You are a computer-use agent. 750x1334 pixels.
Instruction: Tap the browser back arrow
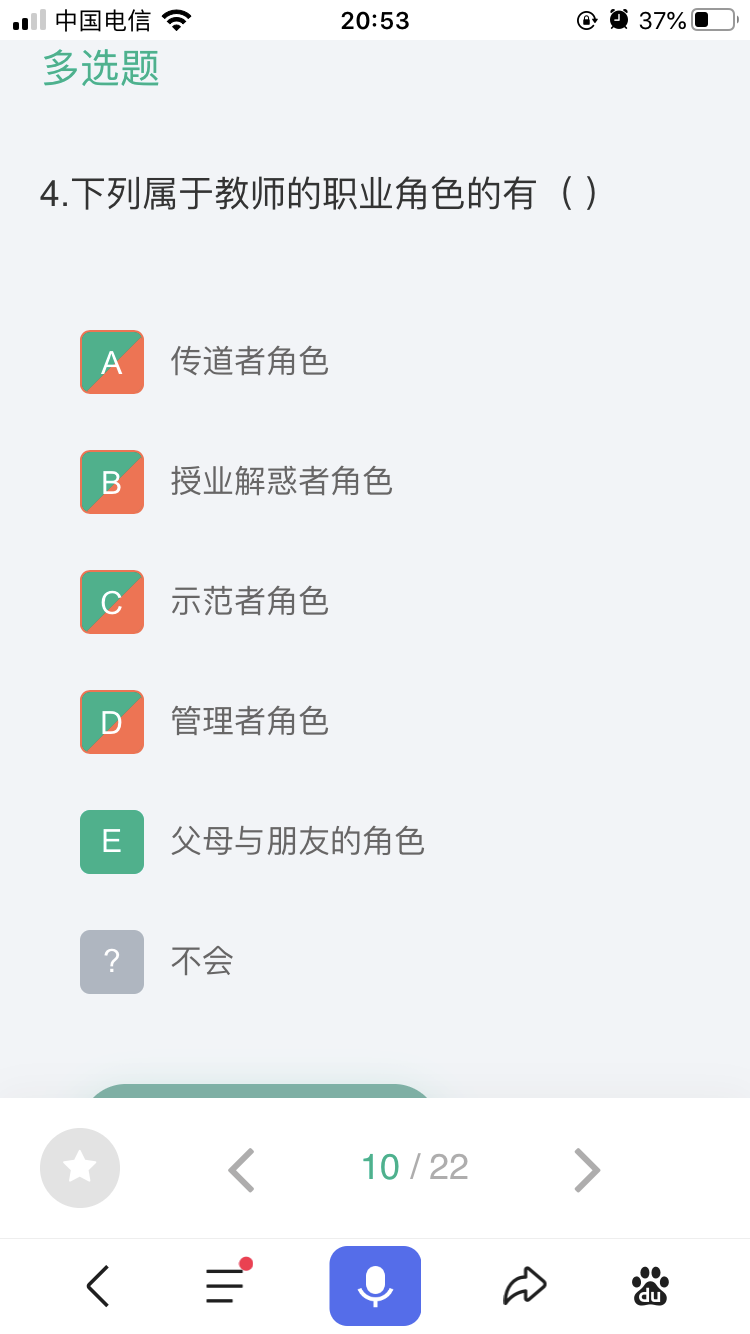tap(97, 1286)
